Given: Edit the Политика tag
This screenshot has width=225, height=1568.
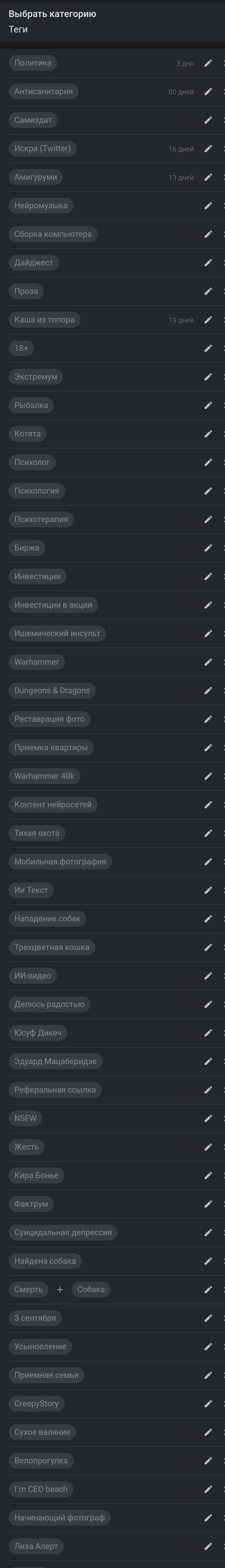Looking at the screenshot, I should click(x=208, y=63).
